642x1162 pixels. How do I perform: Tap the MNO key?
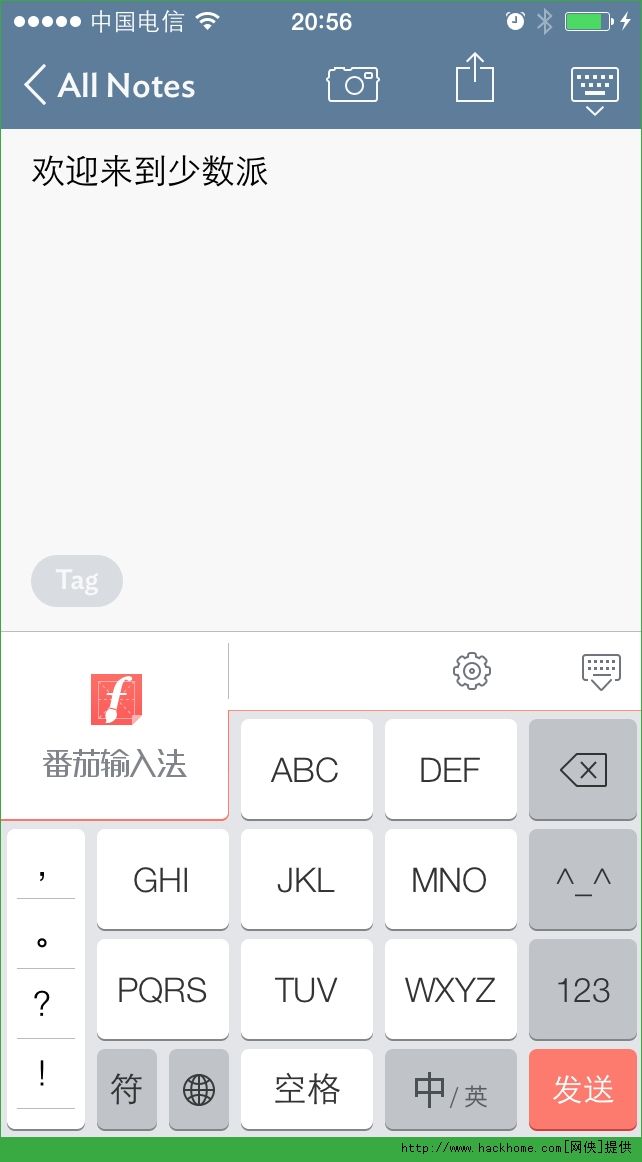click(x=450, y=879)
